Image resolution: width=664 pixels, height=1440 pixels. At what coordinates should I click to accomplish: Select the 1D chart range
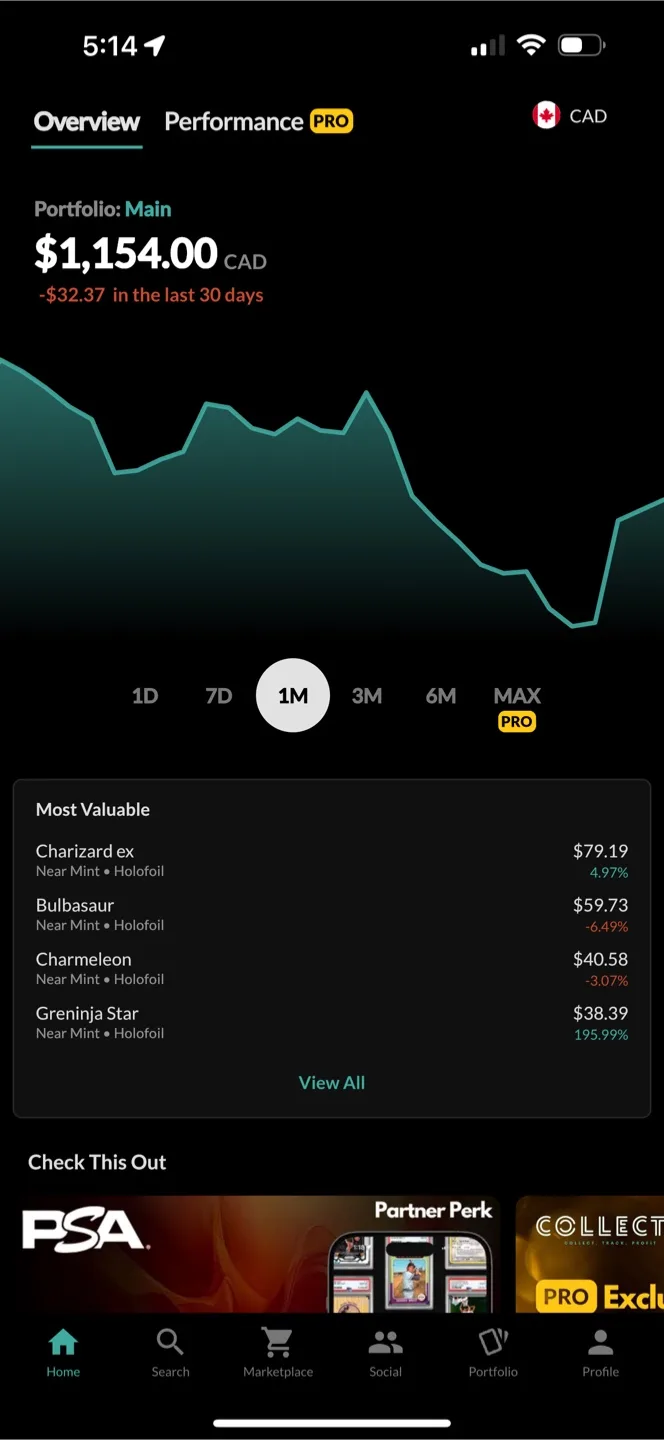145,696
